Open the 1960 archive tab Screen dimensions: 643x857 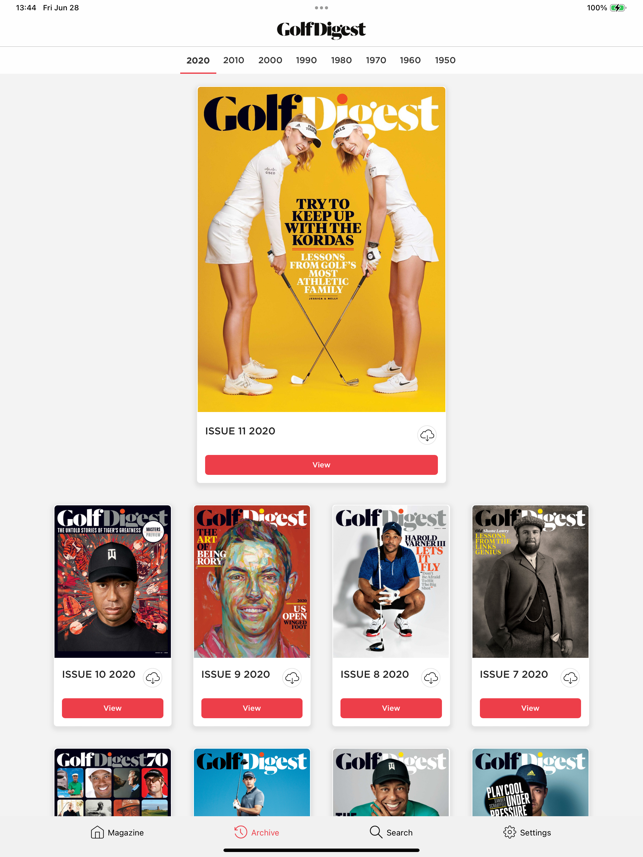(x=410, y=60)
